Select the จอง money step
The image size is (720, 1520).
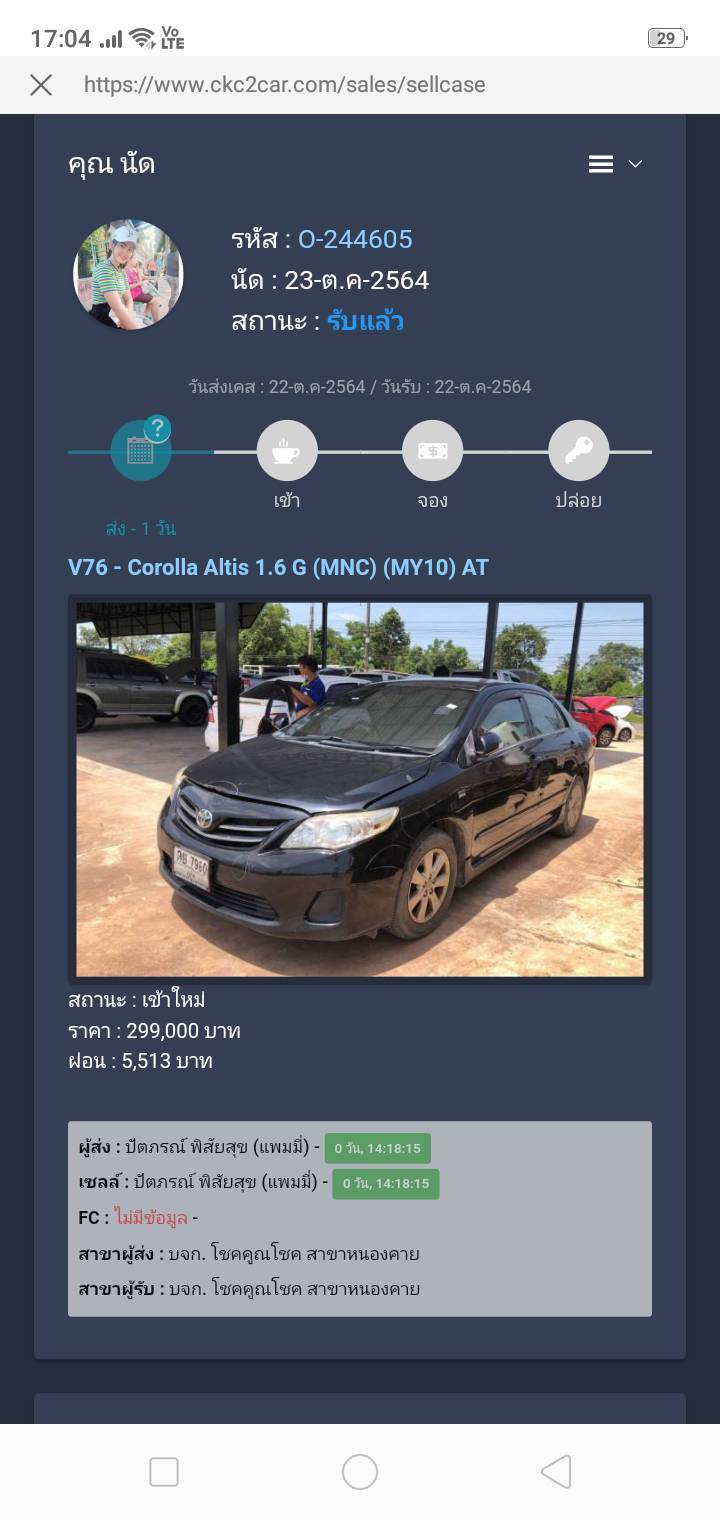[432, 451]
